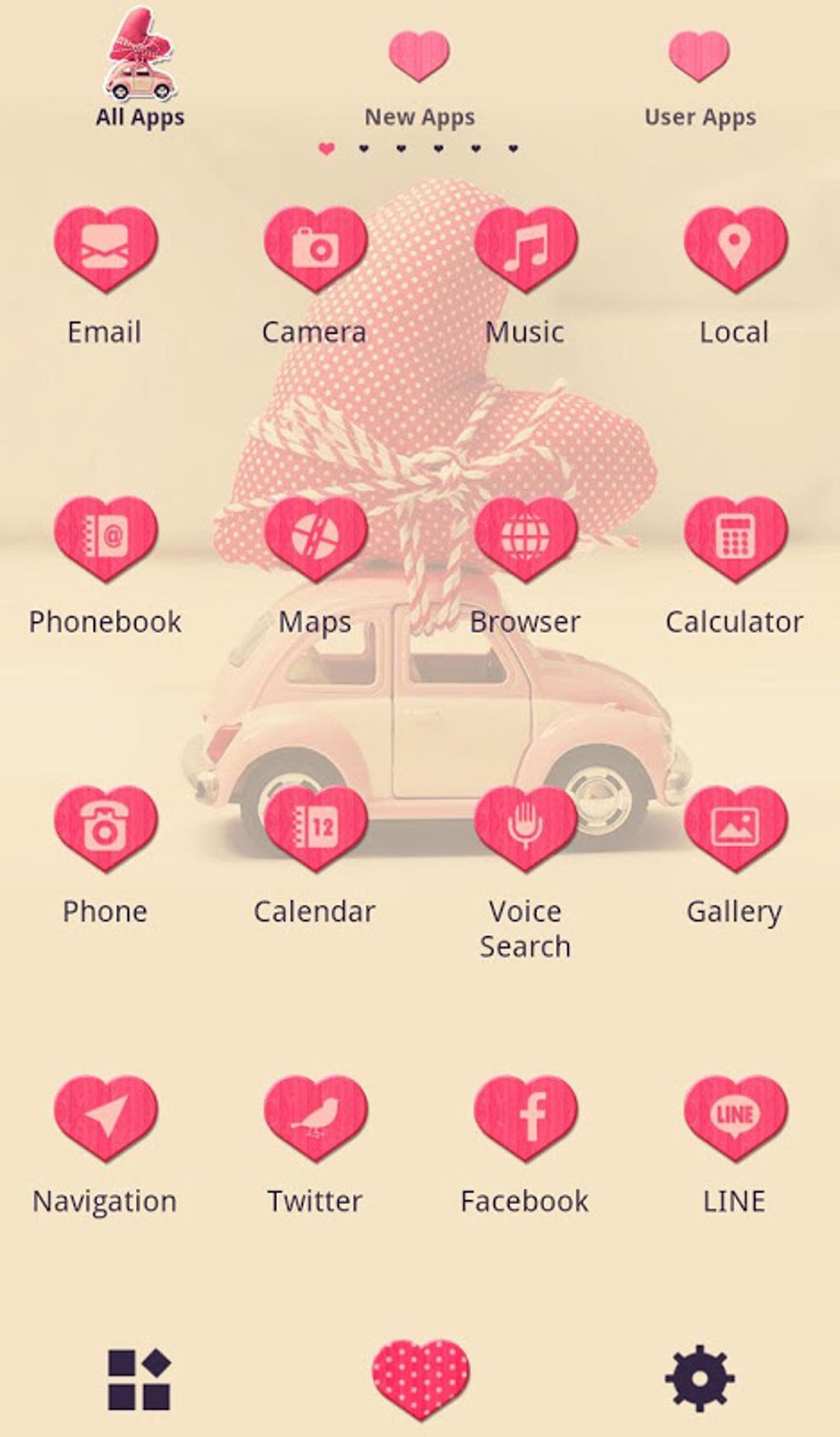The image size is (840, 1437).
Task: Open the settings gear icon
Action: pos(700,1378)
